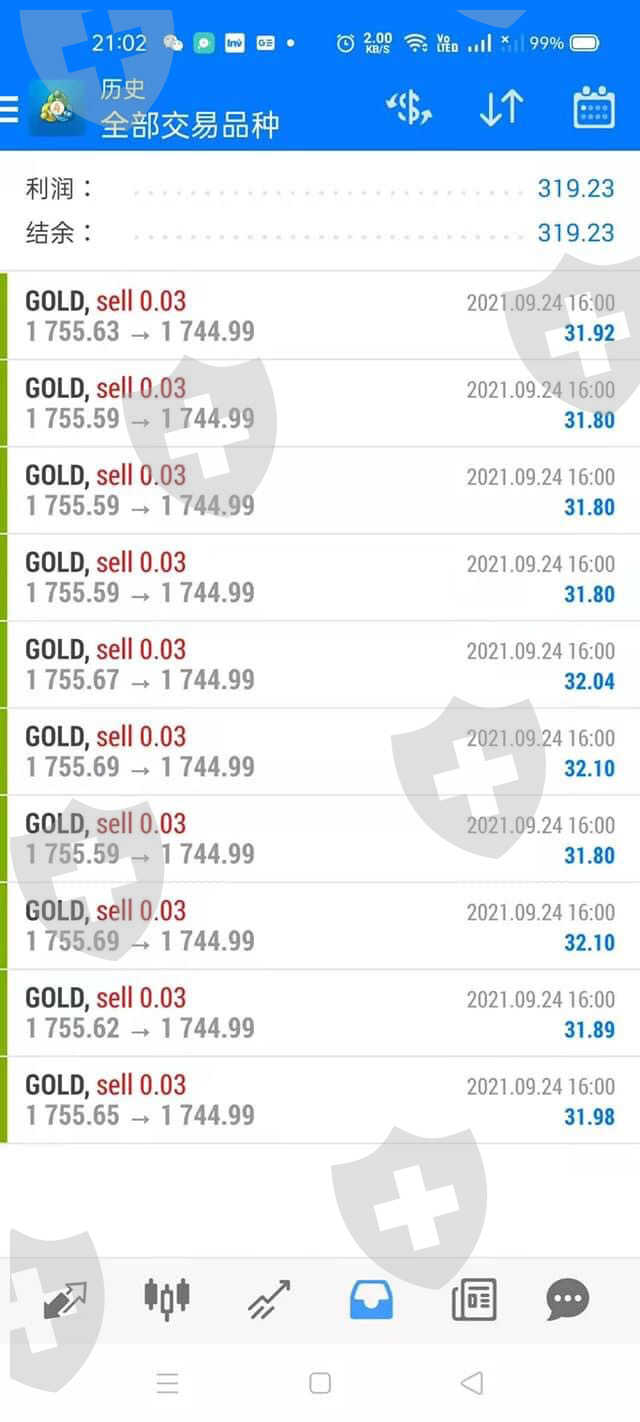Screen dimensions: 640x1422
Task: Tap the sort arrows icon
Action: point(501,108)
